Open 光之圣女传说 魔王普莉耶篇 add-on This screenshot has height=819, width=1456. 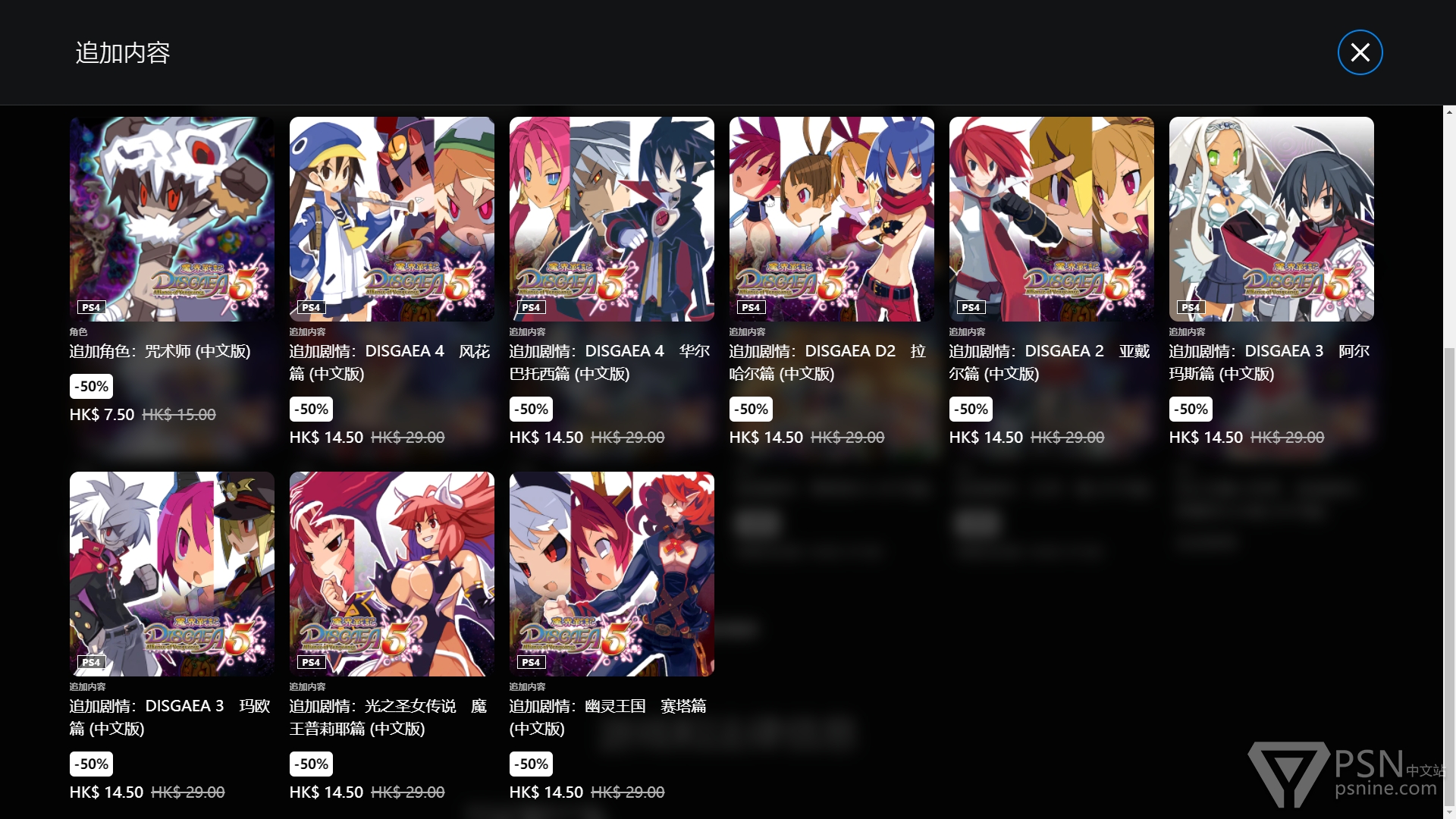pos(391,574)
